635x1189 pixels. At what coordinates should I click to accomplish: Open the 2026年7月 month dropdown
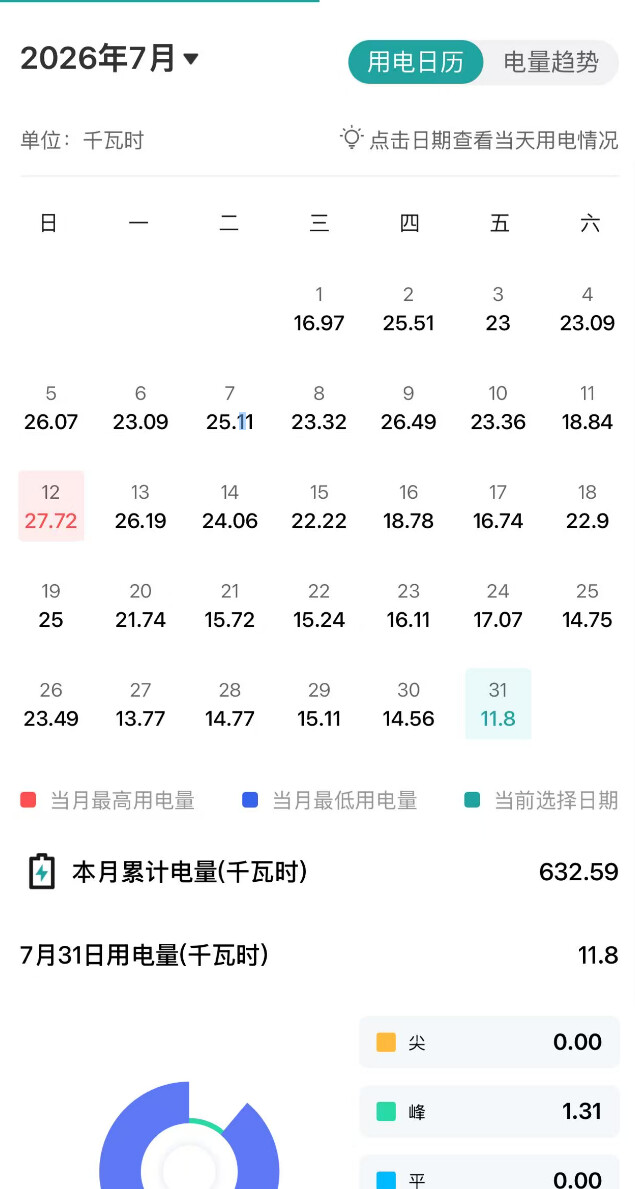coord(109,58)
